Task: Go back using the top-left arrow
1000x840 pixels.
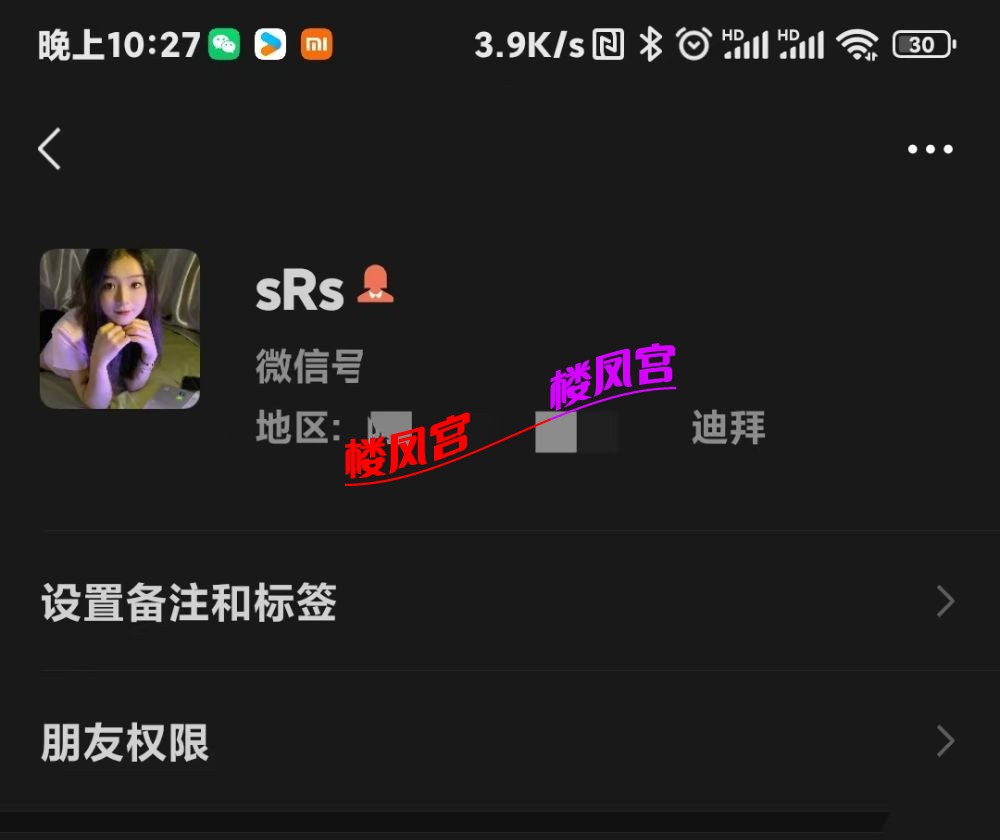Action: tap(50, 149)
